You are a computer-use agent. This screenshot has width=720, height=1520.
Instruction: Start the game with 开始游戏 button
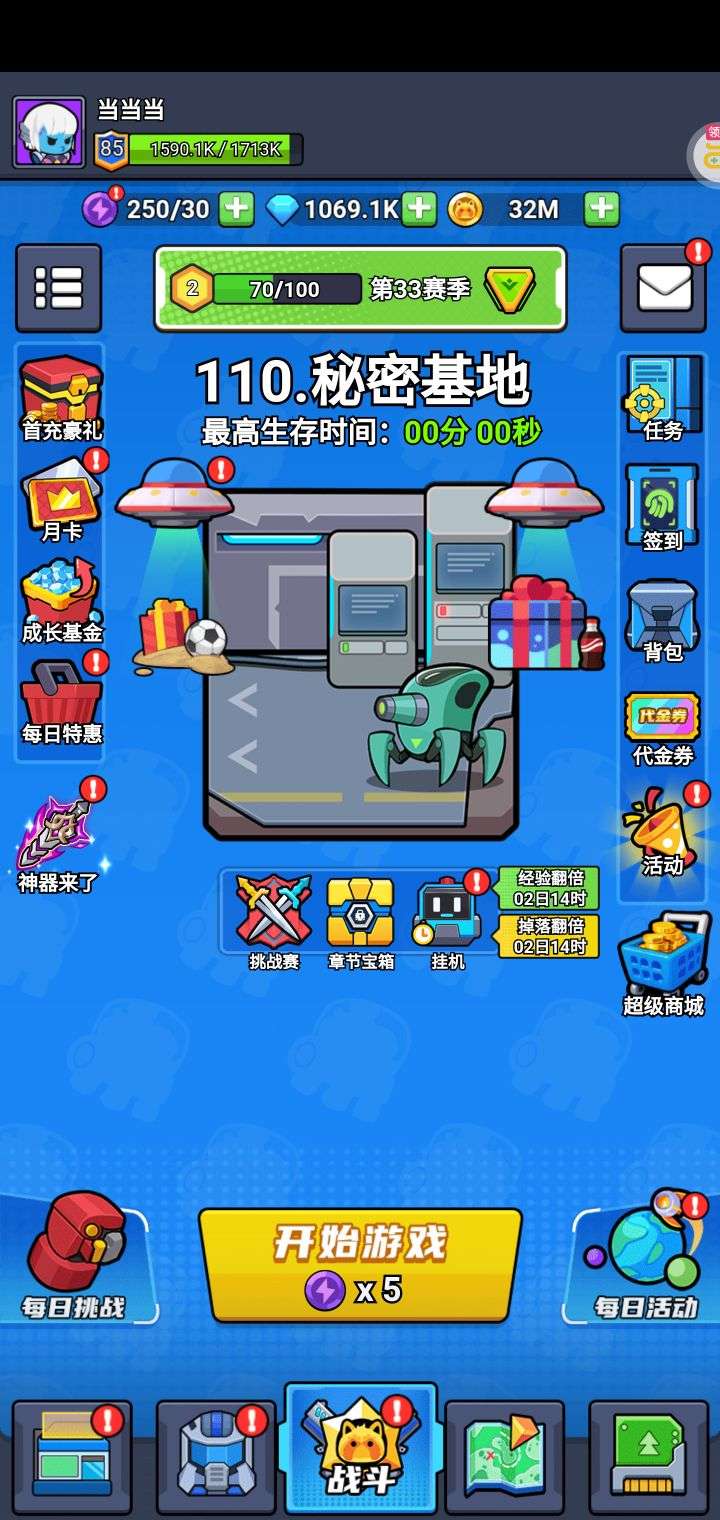point(360,1265)
